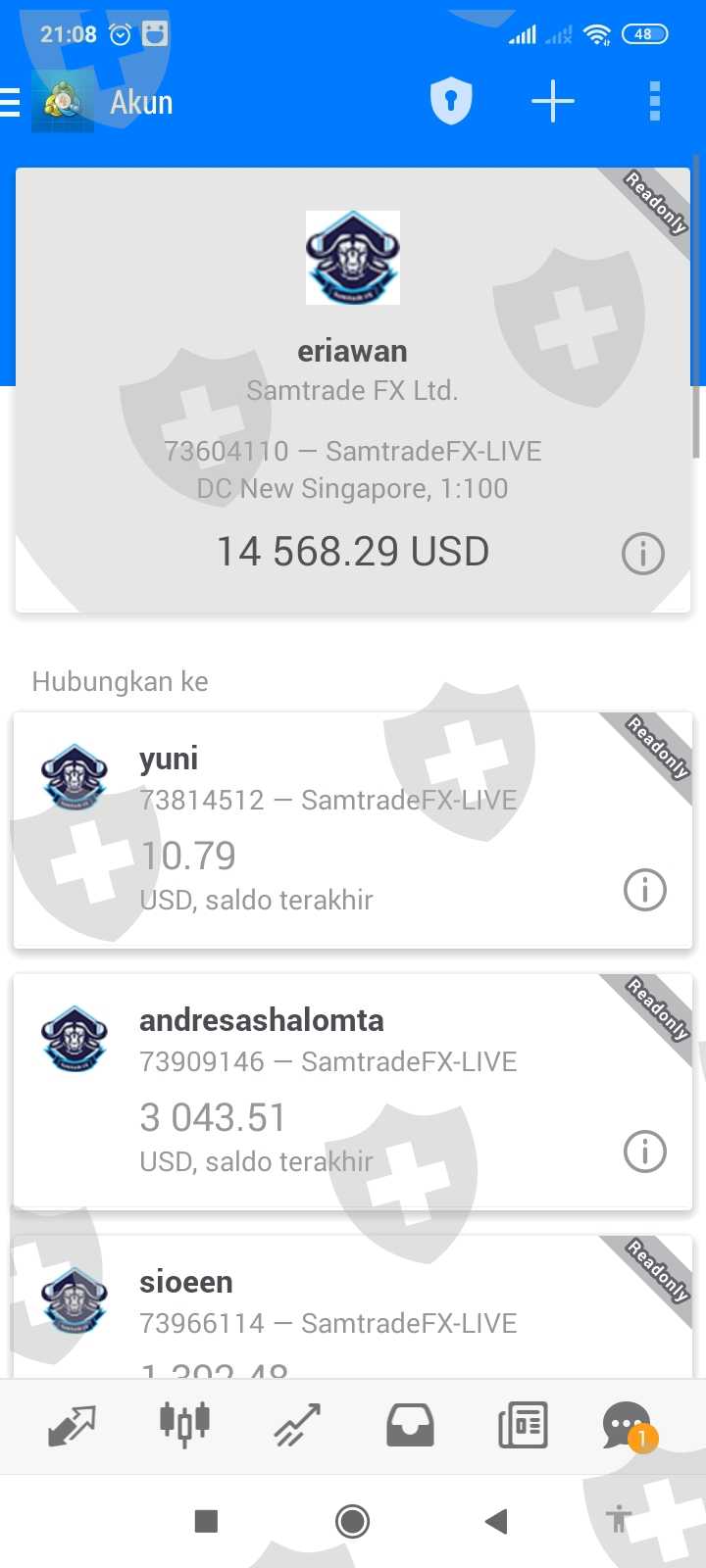Image resolution: width=706 pixels, height=1568 pixels.
Task: Open the eriawan account card
Action: 353,392
